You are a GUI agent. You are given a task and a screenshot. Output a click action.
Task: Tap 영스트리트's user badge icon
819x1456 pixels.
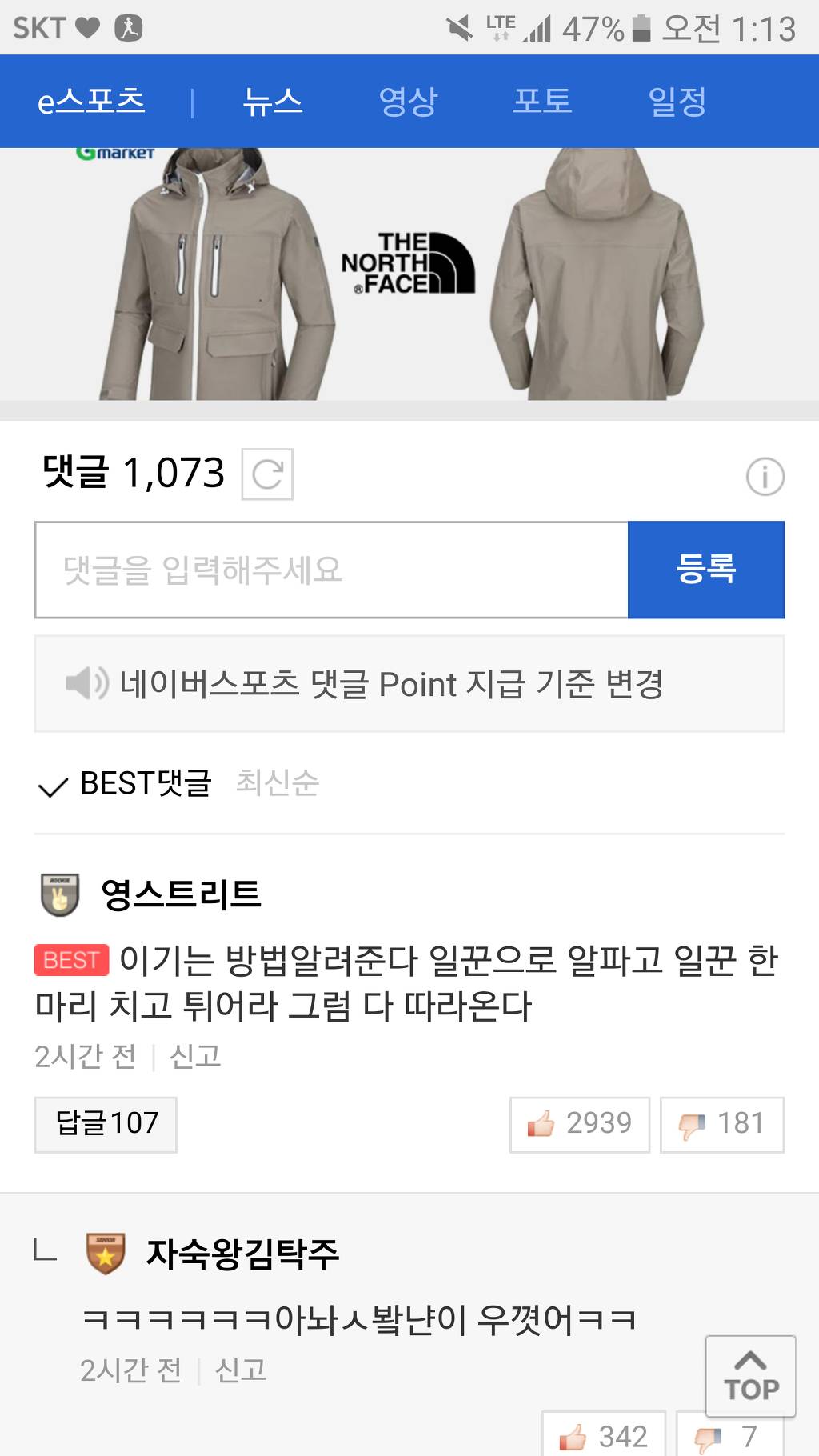(58, 894)
